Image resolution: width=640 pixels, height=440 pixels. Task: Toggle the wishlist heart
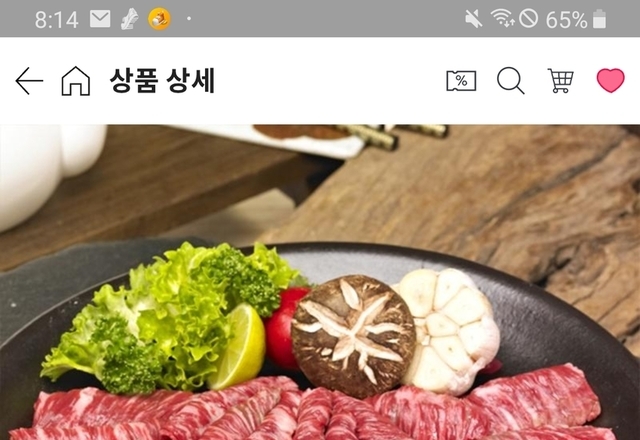[x=610, y=81]
